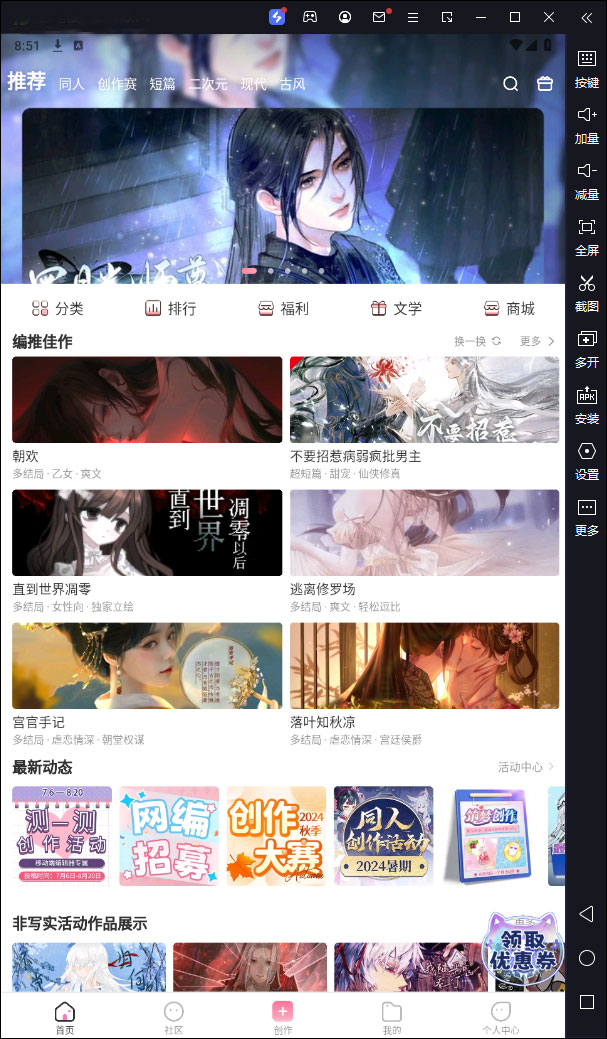Switch to the 短篇 tab
607x1039 pixels.
162,84
